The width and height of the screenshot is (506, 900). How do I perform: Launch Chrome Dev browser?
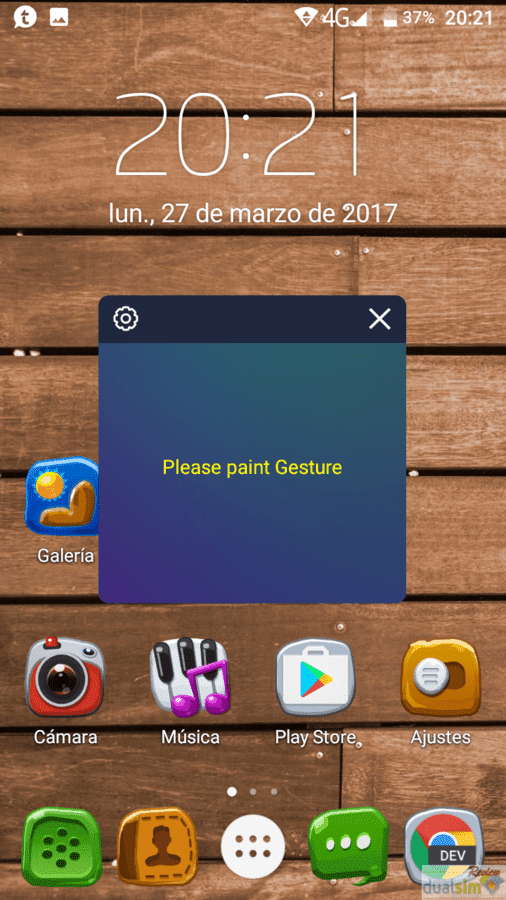coord(443,847)
